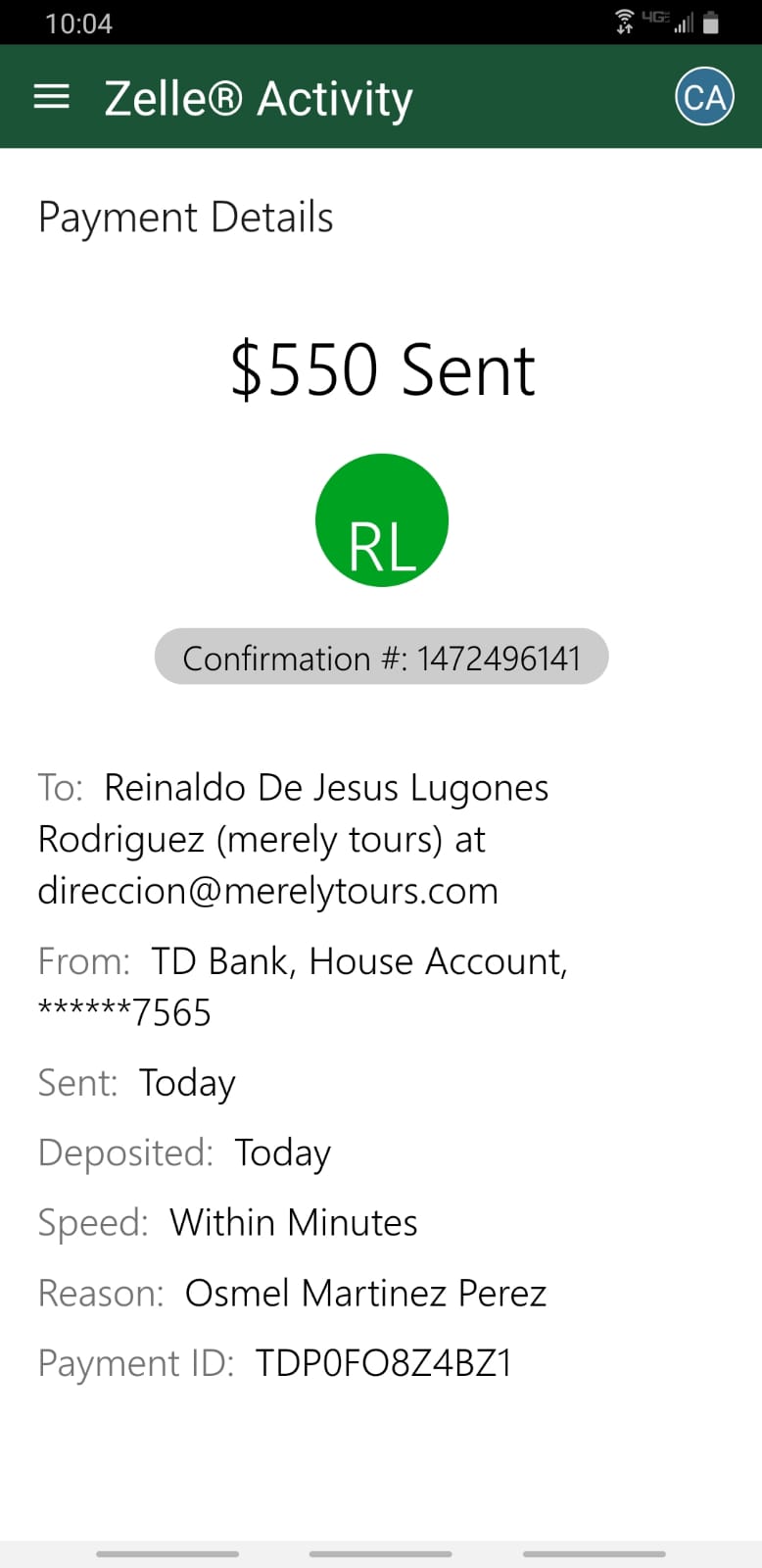Open the hamburger navigation menu

point(52,97)
